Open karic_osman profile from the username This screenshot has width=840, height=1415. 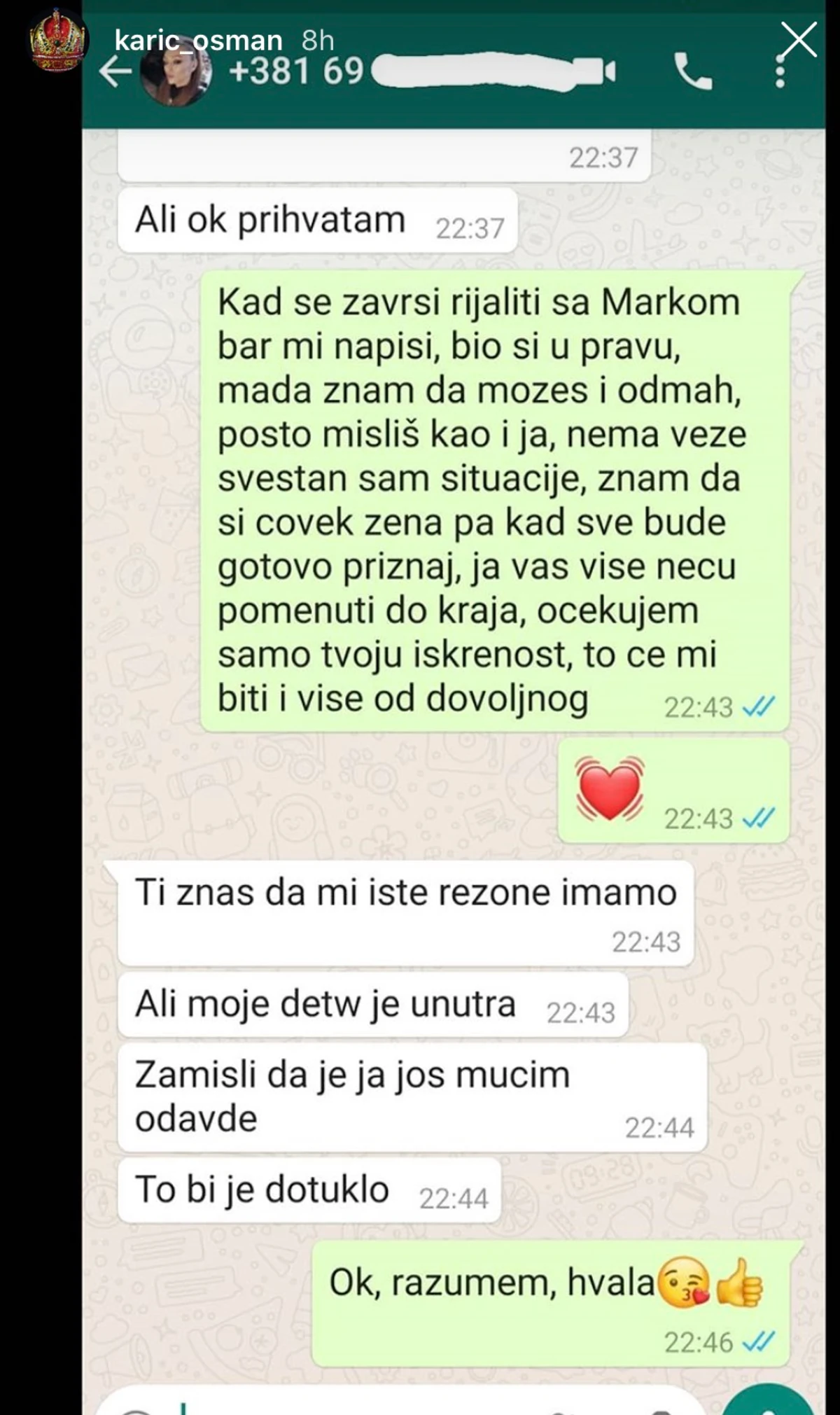click(x=198, y=41)
